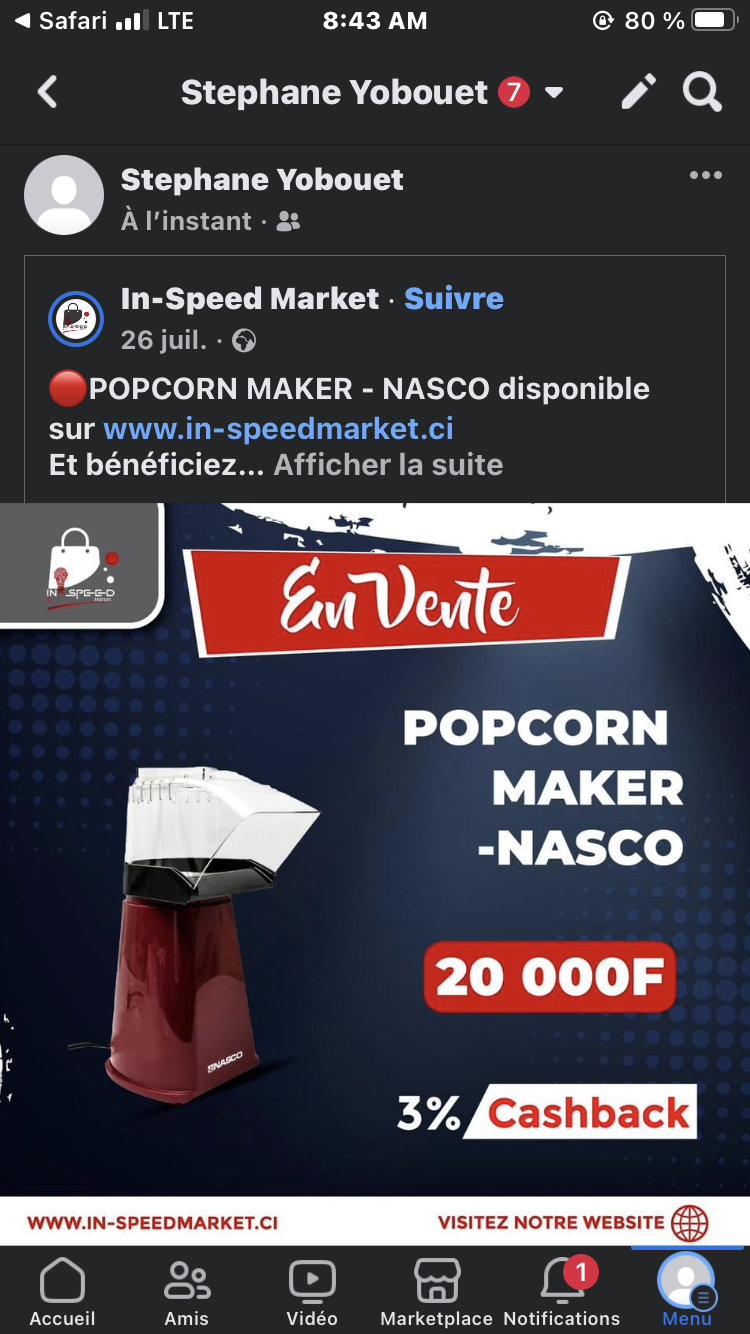Follow In-Speed Market via Suivre
The width and height of the screenshot is (750, 1334).
point(454,298)
